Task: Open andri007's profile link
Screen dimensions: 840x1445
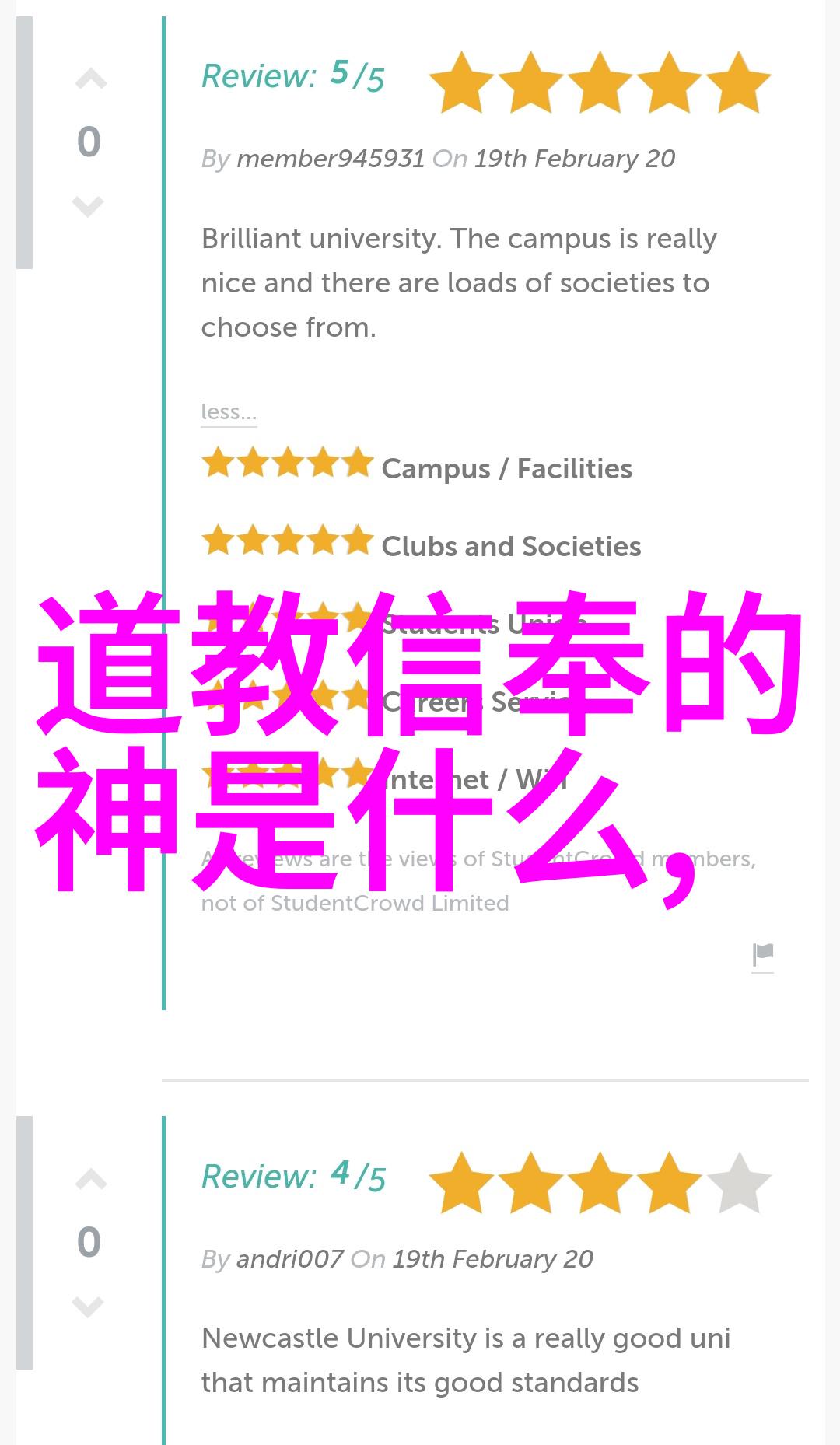Action: pos(289,1259)
